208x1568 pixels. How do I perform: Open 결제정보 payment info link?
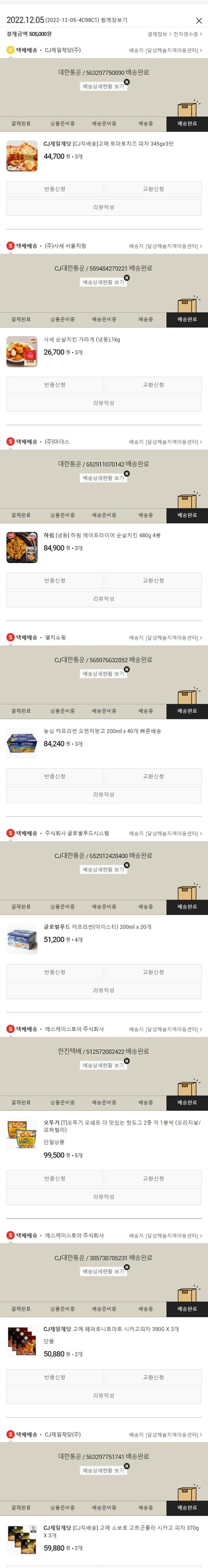click(x=158, y=34)
